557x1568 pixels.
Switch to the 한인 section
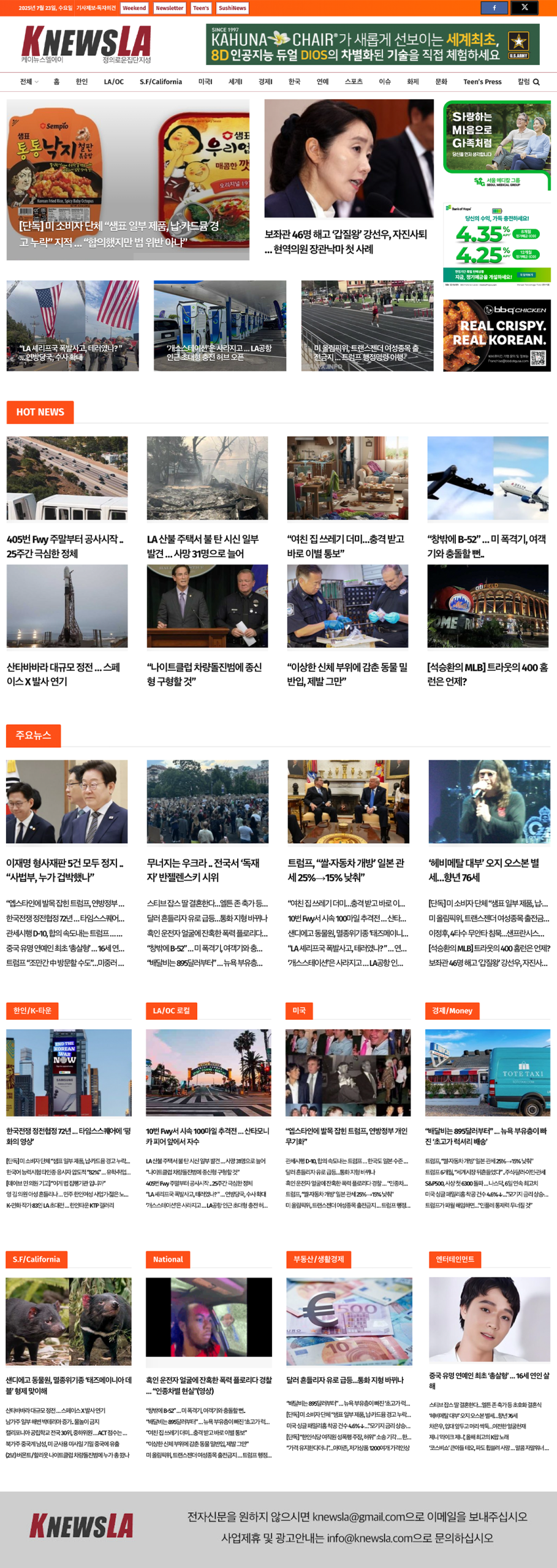click(x=81, y=82)
